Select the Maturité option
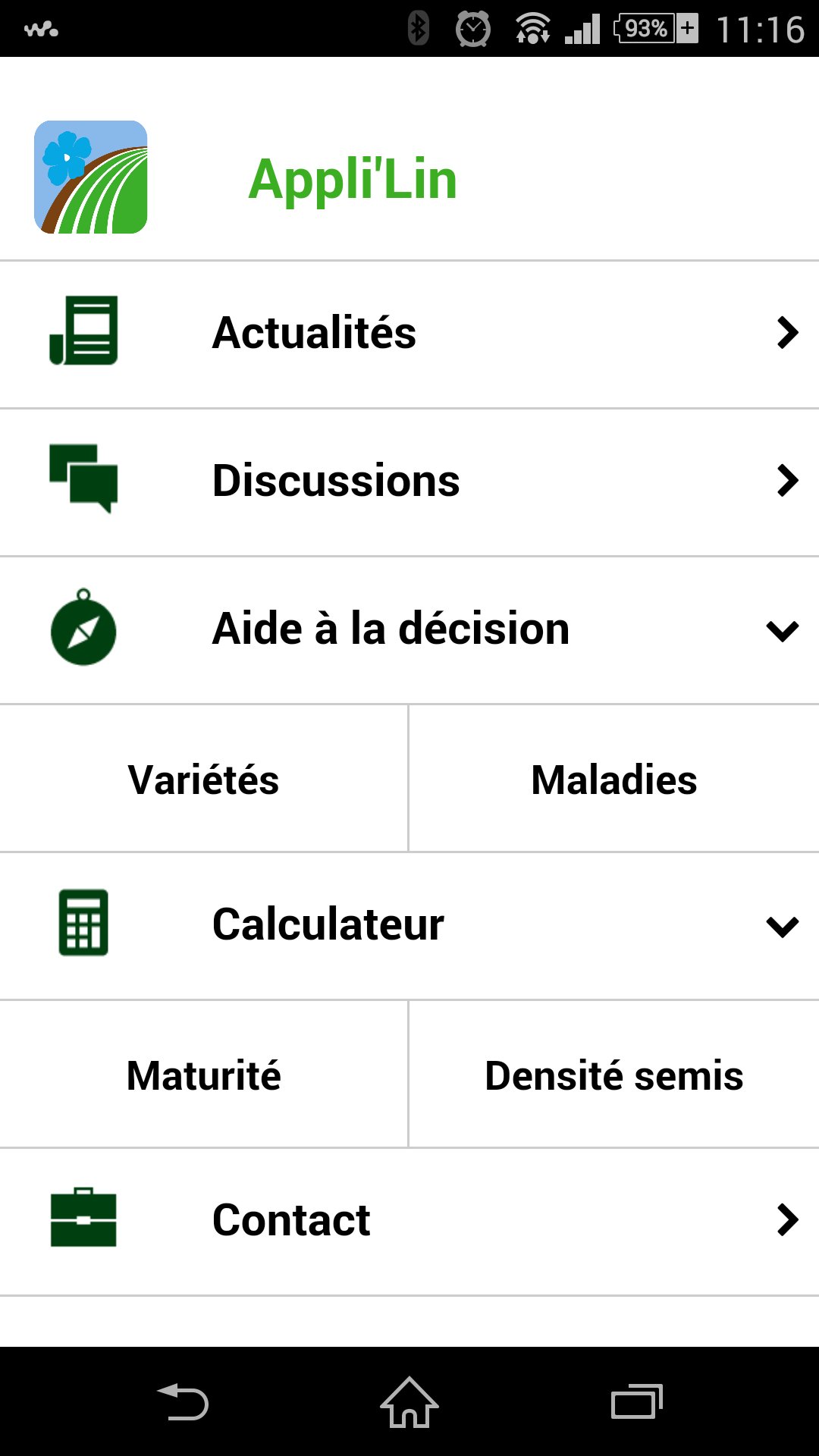Image resolution: width=819 pixels, height=1456 pixels. click(x=203, y=1074)
